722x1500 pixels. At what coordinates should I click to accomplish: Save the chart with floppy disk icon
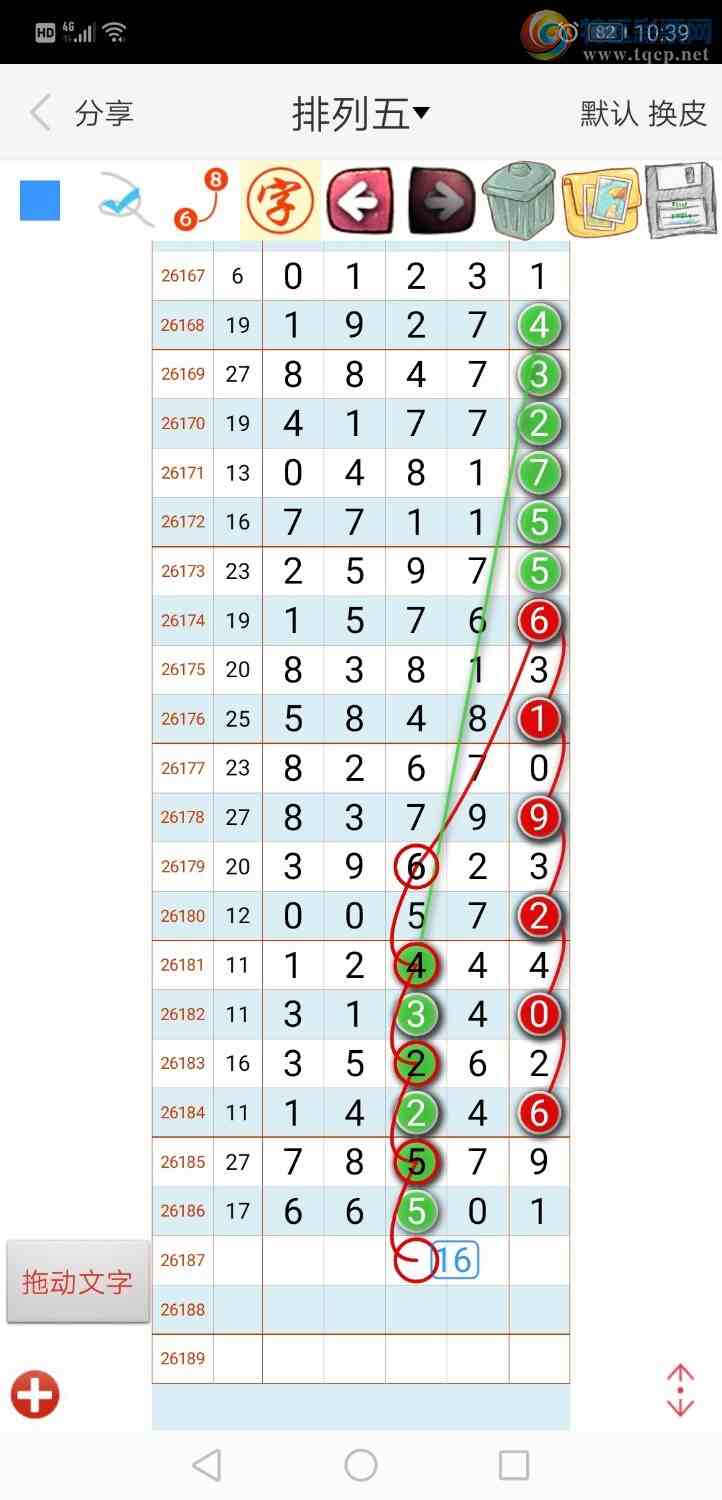pyautogui.click(x=681, y=201)
